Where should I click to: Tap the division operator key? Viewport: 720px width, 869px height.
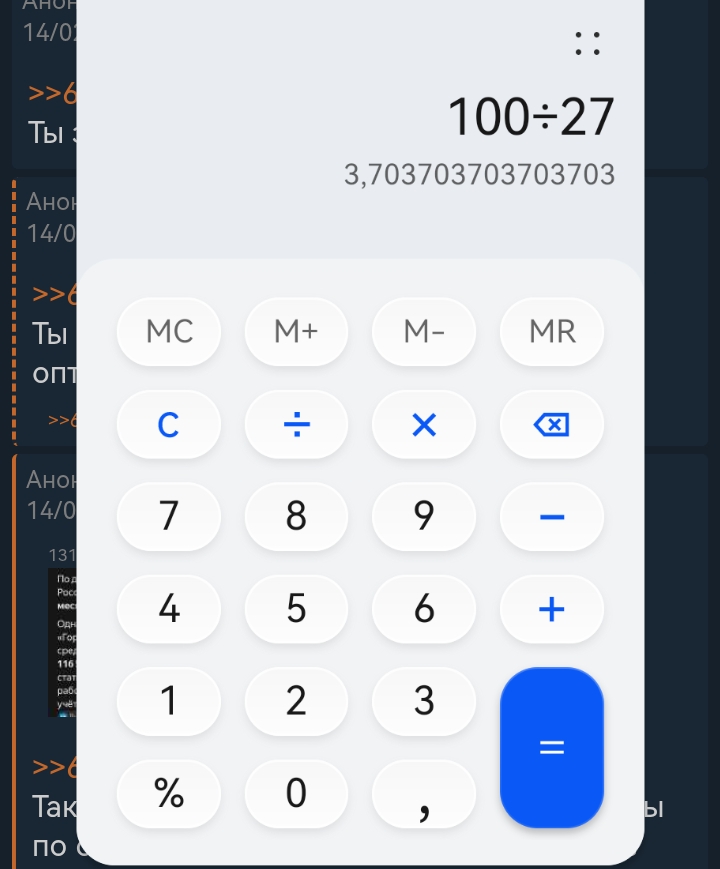(x=296, y=424)
